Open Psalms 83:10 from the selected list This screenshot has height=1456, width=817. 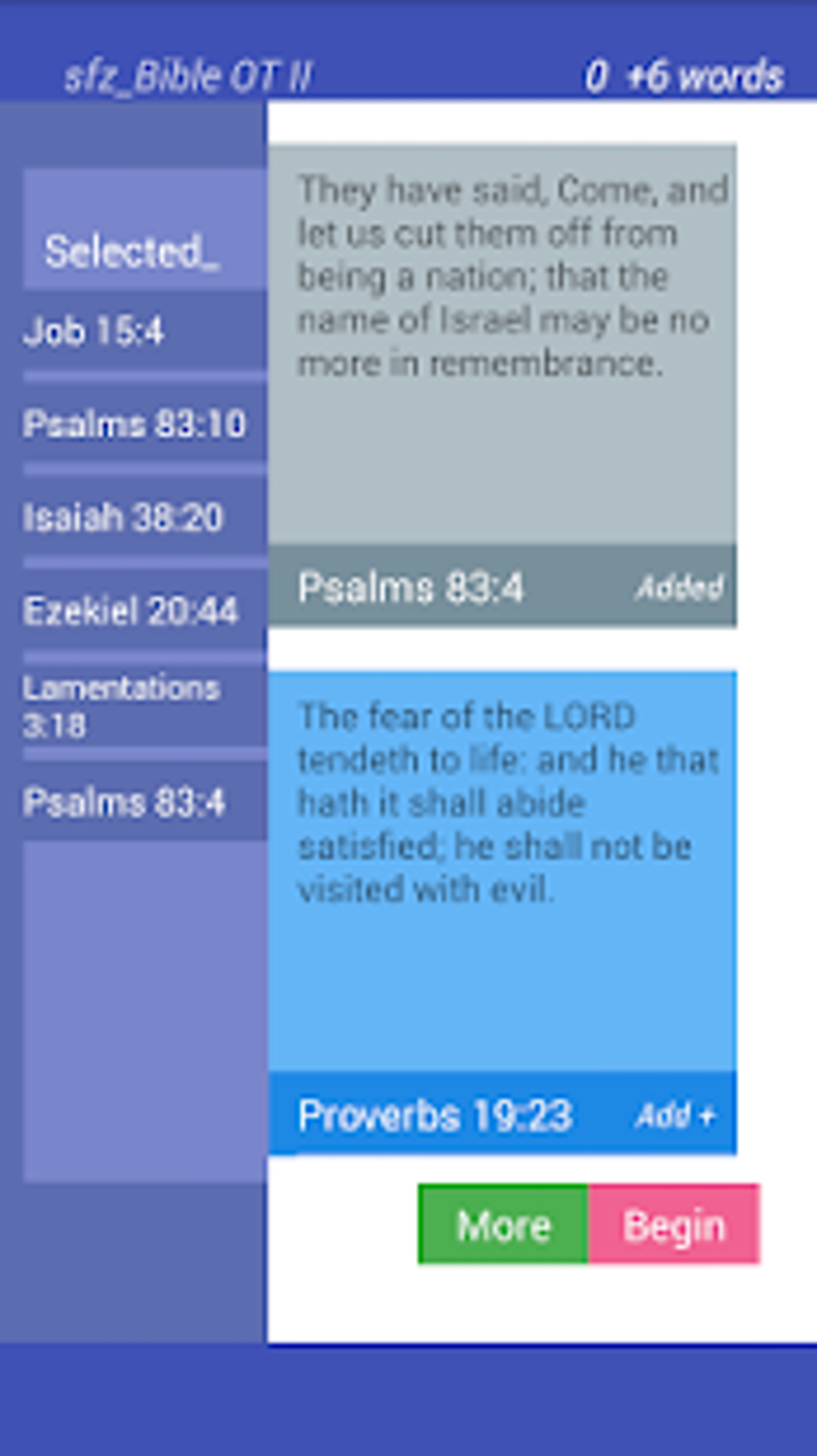(x=135, y=423)
